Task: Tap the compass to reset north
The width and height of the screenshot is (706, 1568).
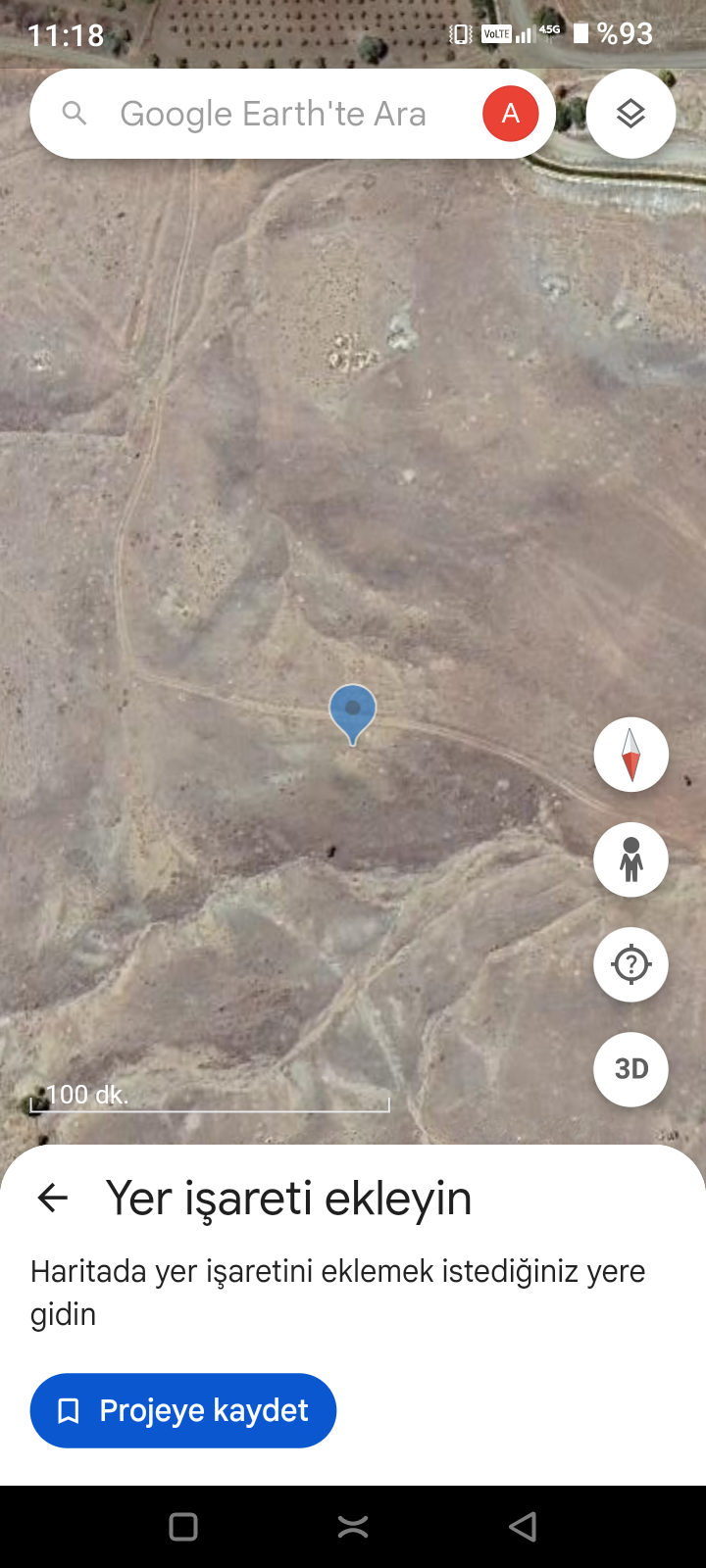Action: (x=630, y=755)
